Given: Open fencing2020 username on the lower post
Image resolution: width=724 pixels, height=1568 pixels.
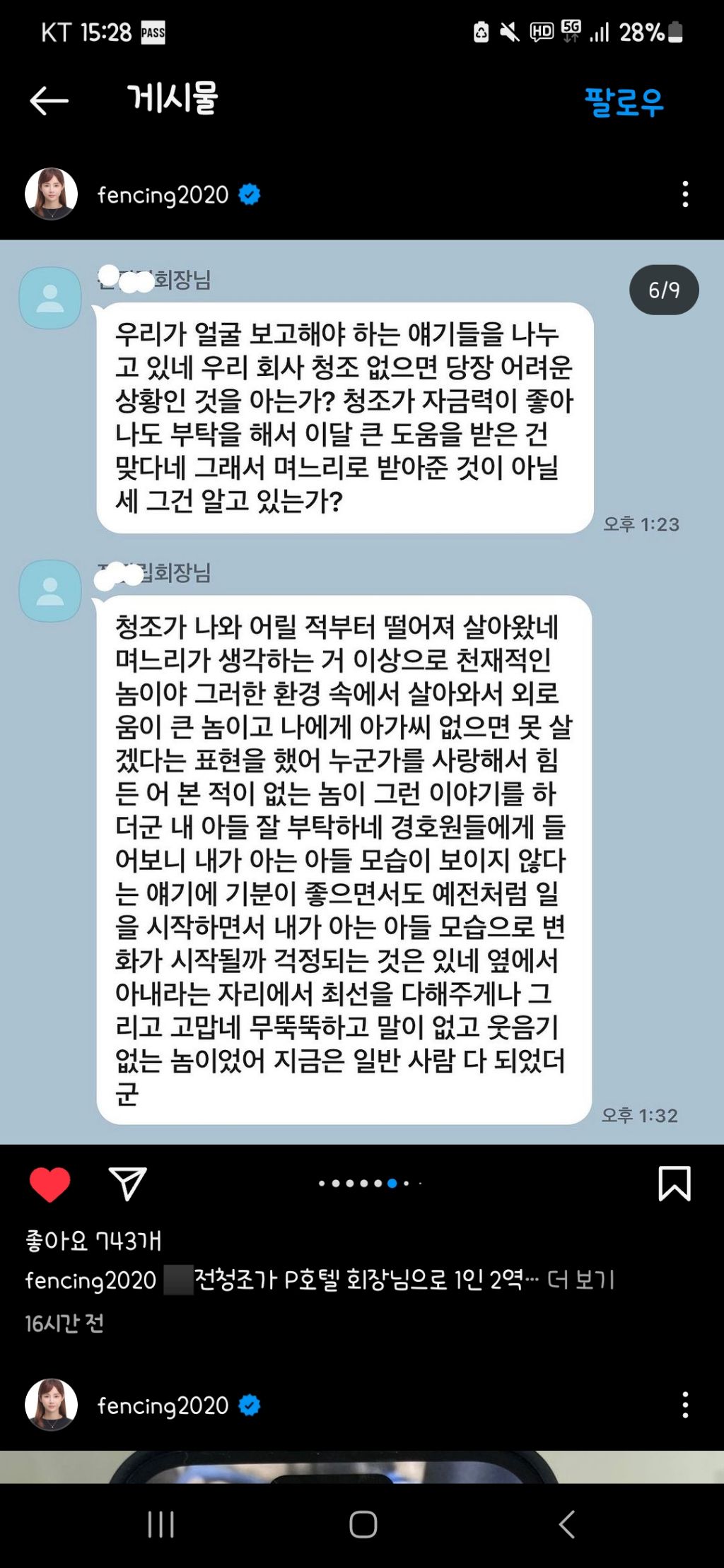Looking at the screenshot, I should 163,1405.
